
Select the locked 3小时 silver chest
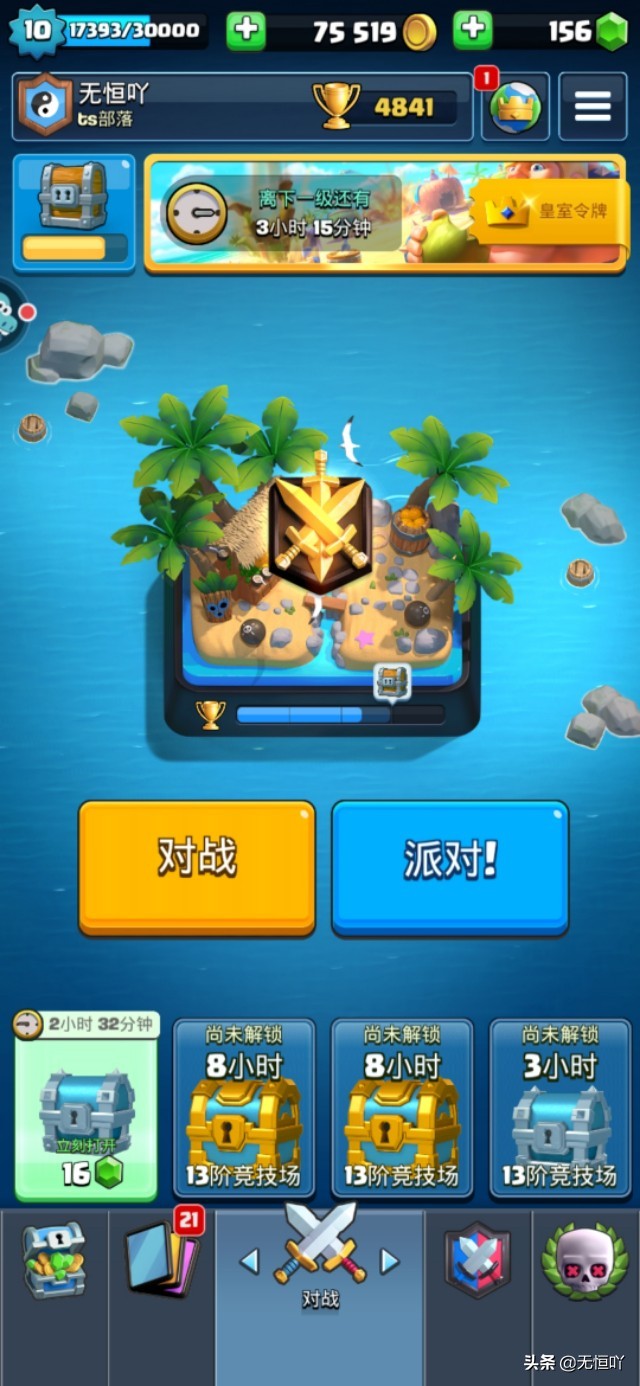560,1108
